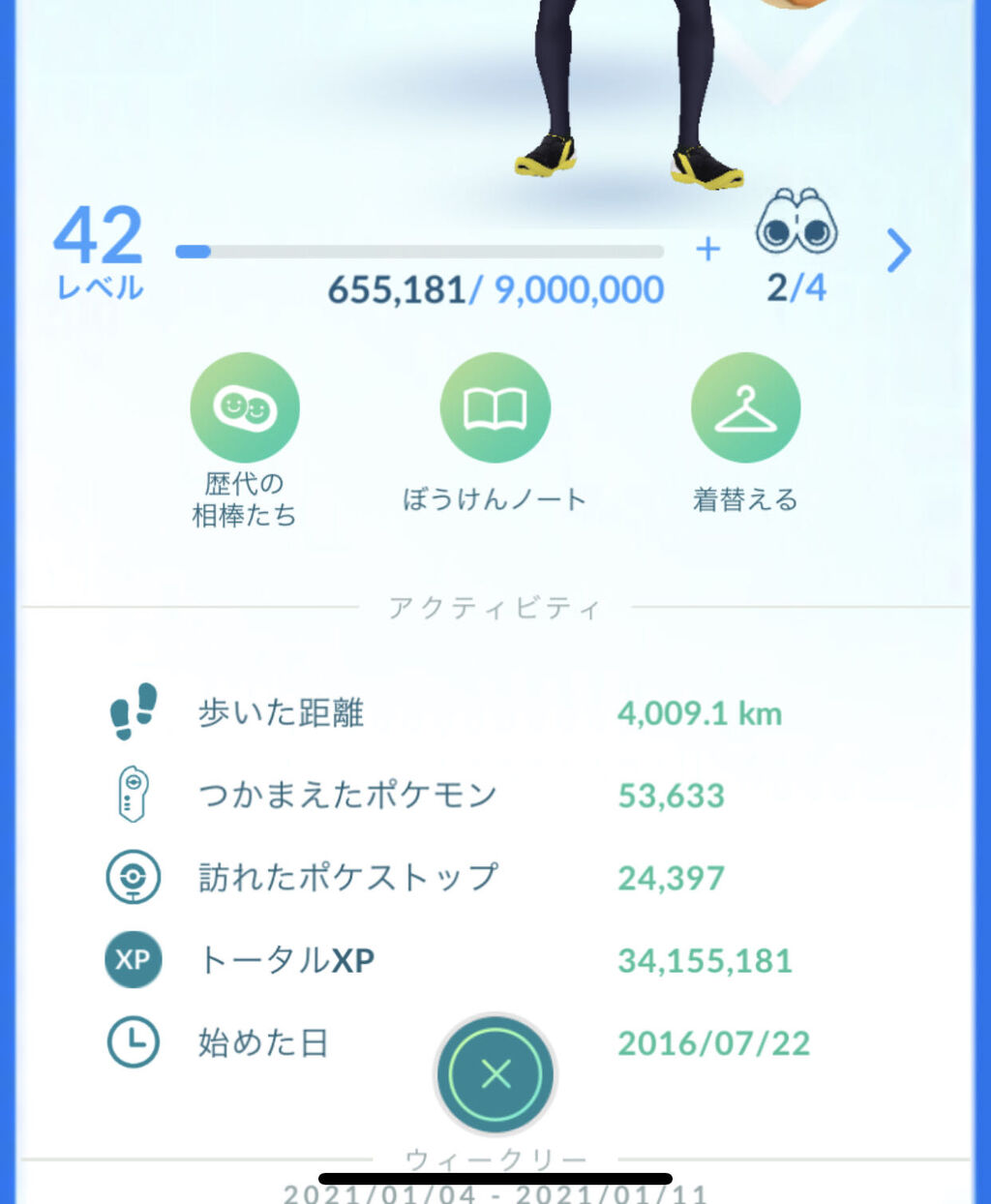Expand the ウィークリー weekly stats section
This screenshot has width=991, height=1204.
click(495, 1158)
